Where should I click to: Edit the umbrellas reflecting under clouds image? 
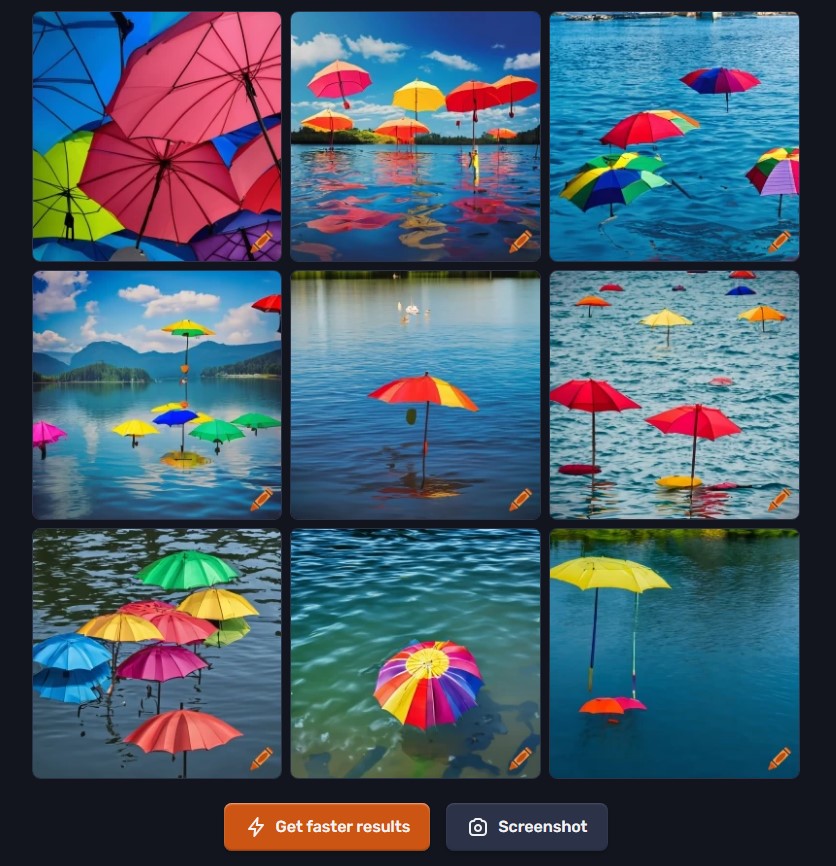click(x=520, y=241)
